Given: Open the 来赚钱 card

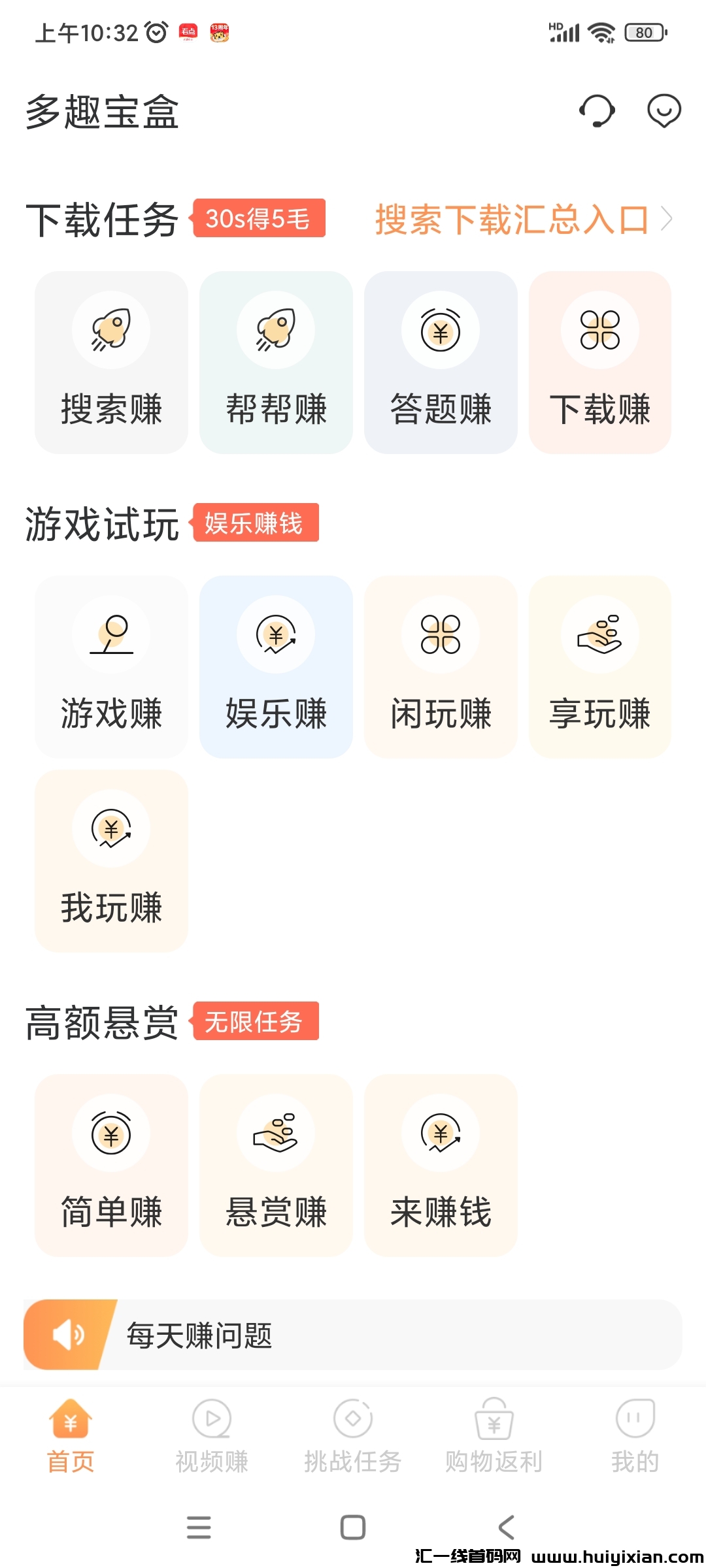Looking at the screenshot, I should tap(441, 1165).
